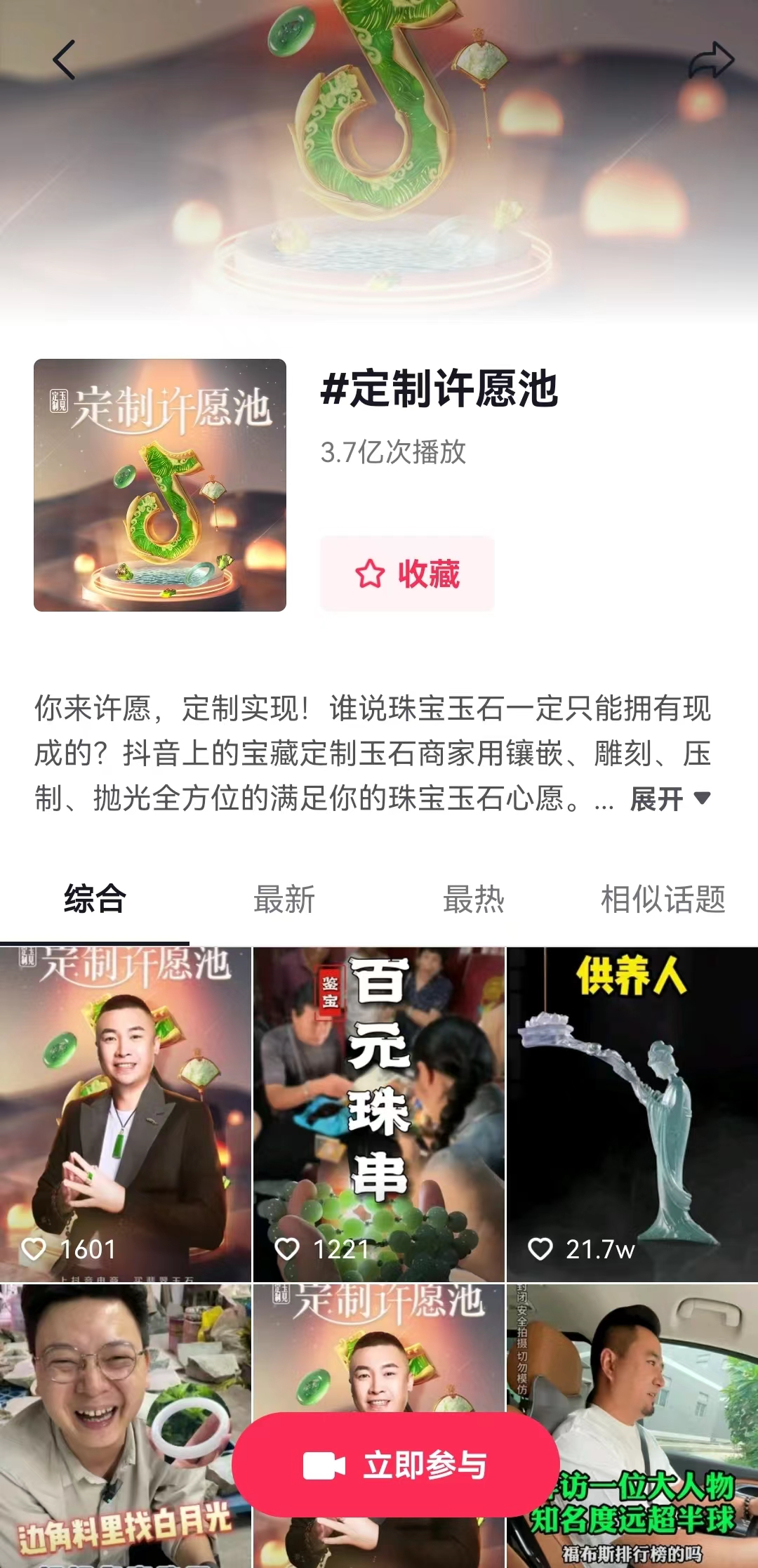This screenshot has width=758, height=1568.
Task: Tap 立即参与 to join the topic
Action: (x=395, y=1465)
